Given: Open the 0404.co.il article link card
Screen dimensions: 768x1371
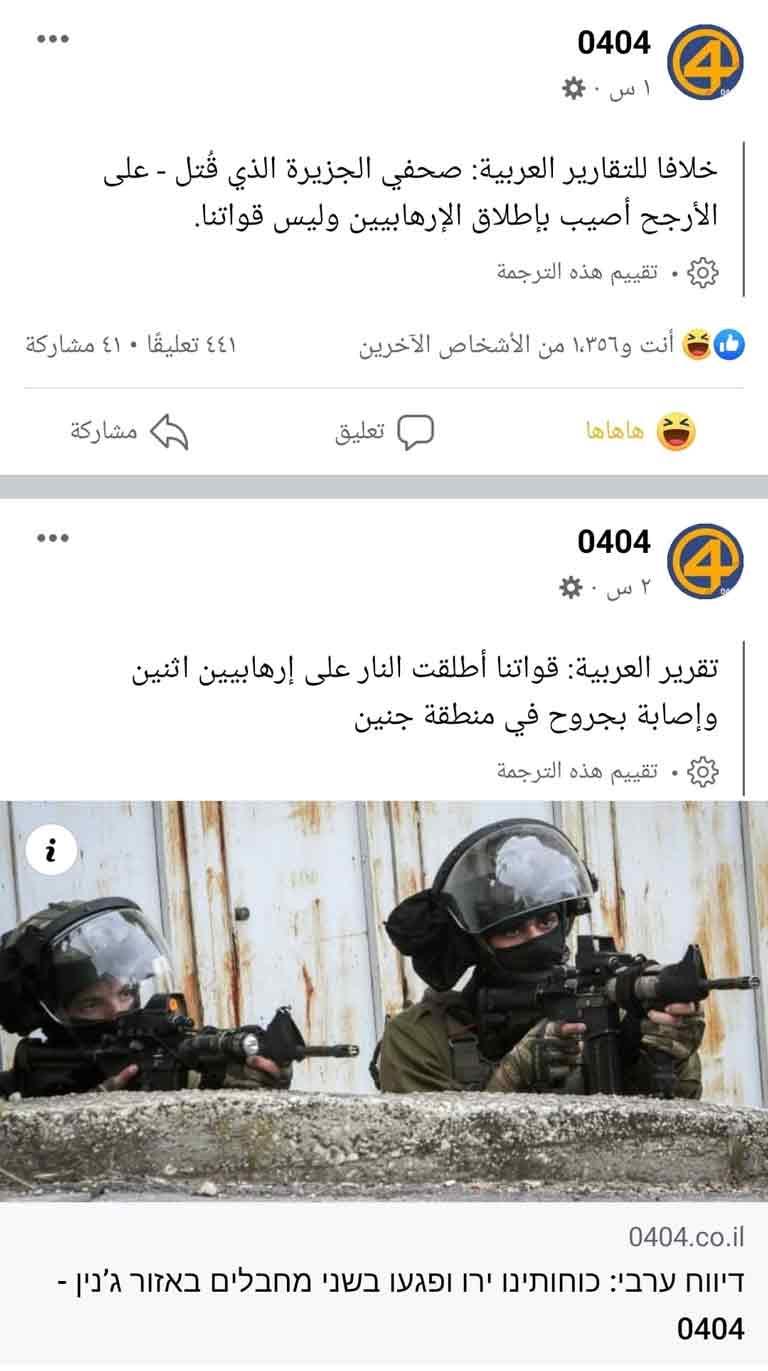Looking at the screenshot, I should pyautogui.click(x=384, y=1285).
